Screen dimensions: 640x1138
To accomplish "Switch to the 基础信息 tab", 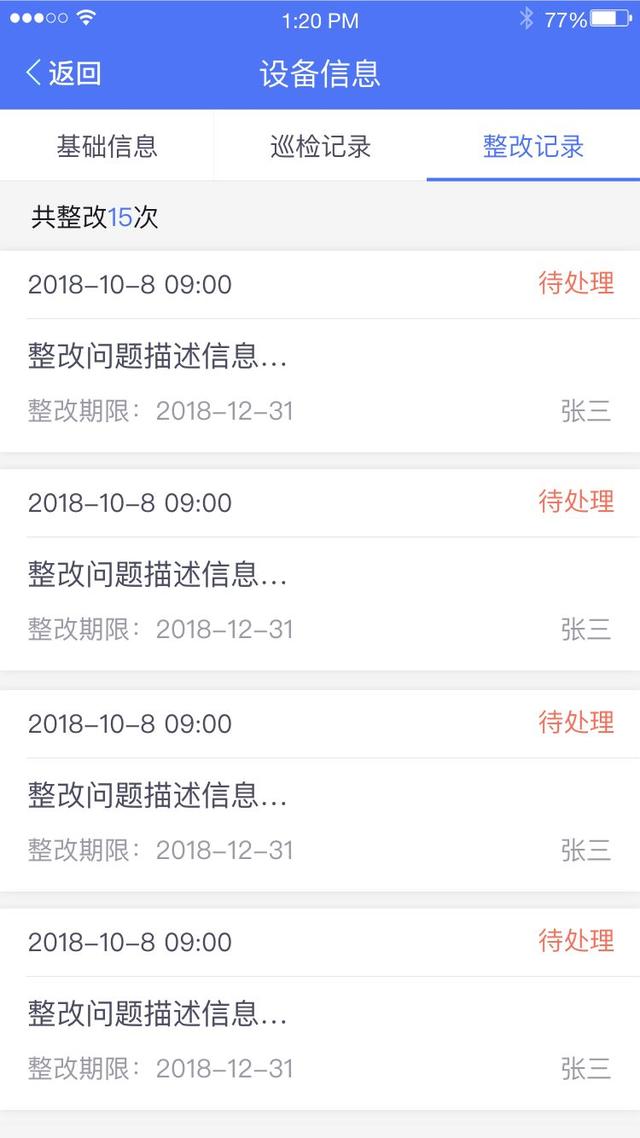I will coord(107,146).
